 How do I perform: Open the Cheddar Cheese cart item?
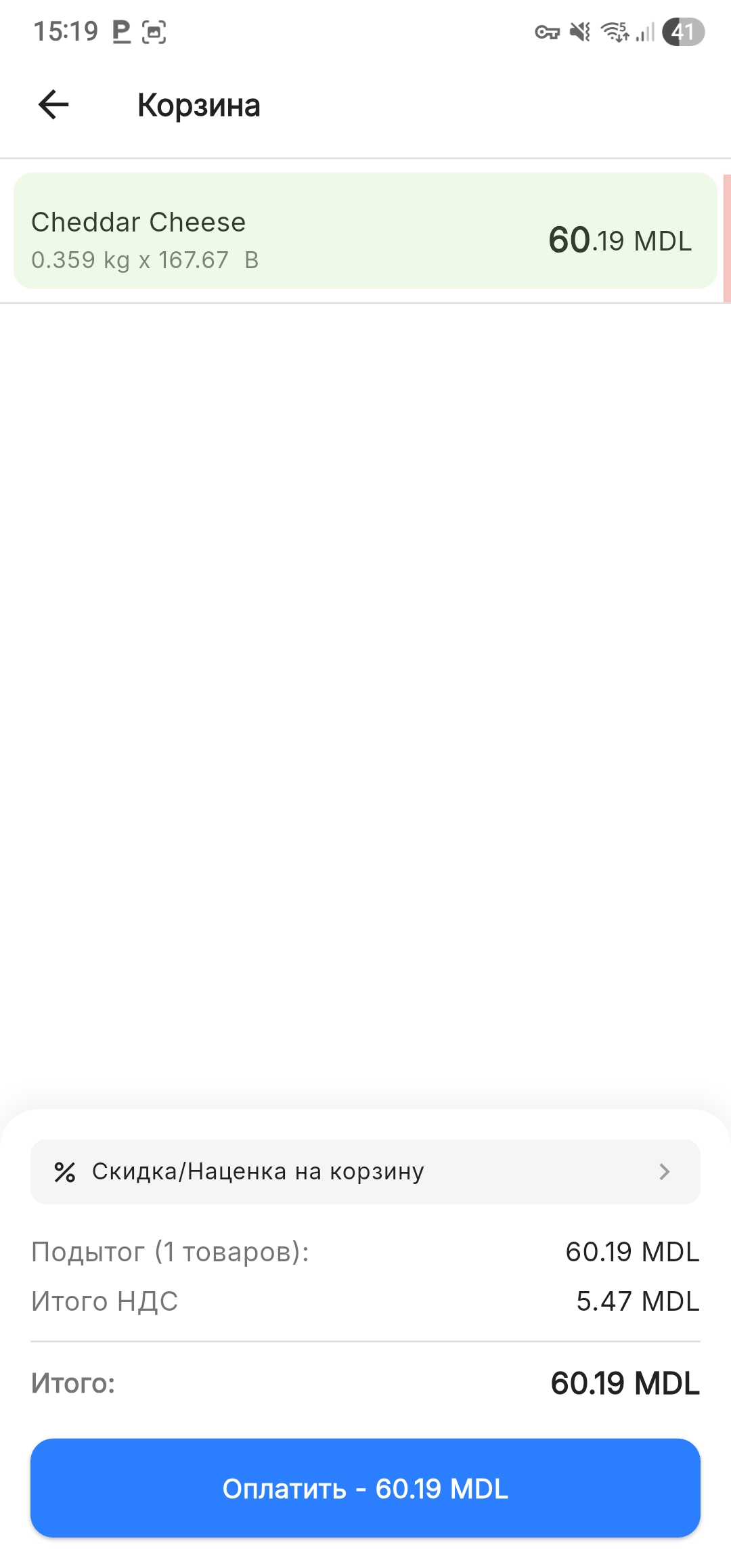click(364, 231)
